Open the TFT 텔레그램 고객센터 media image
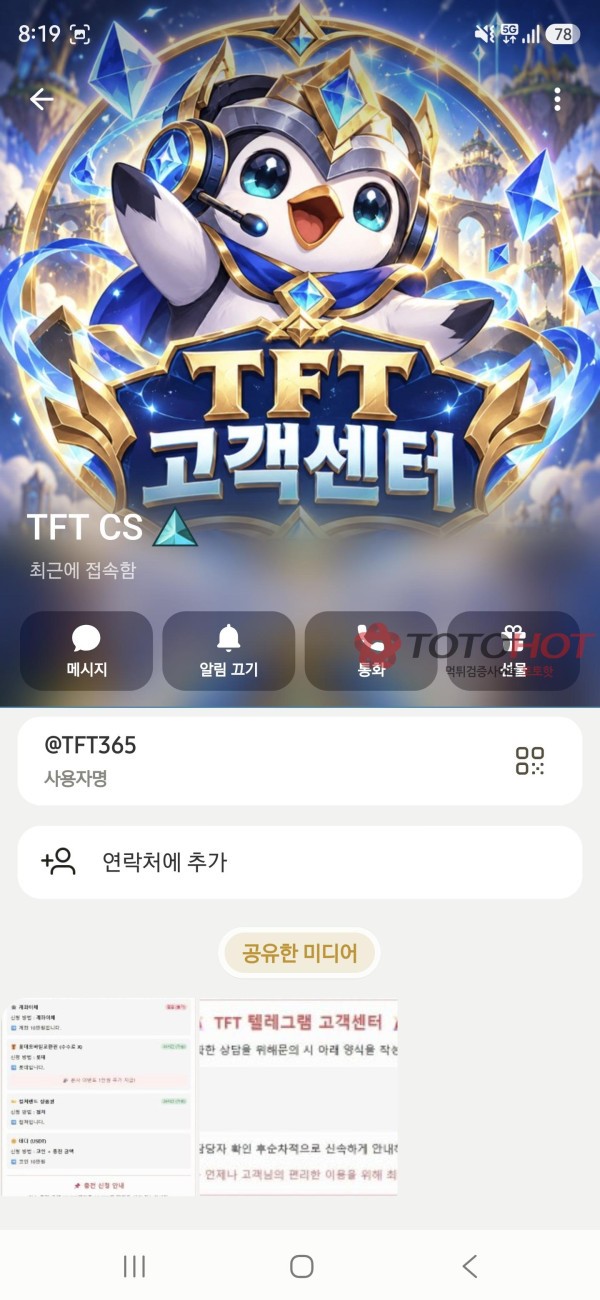This screenshot has height=1300, width=600. [298, 1096]
